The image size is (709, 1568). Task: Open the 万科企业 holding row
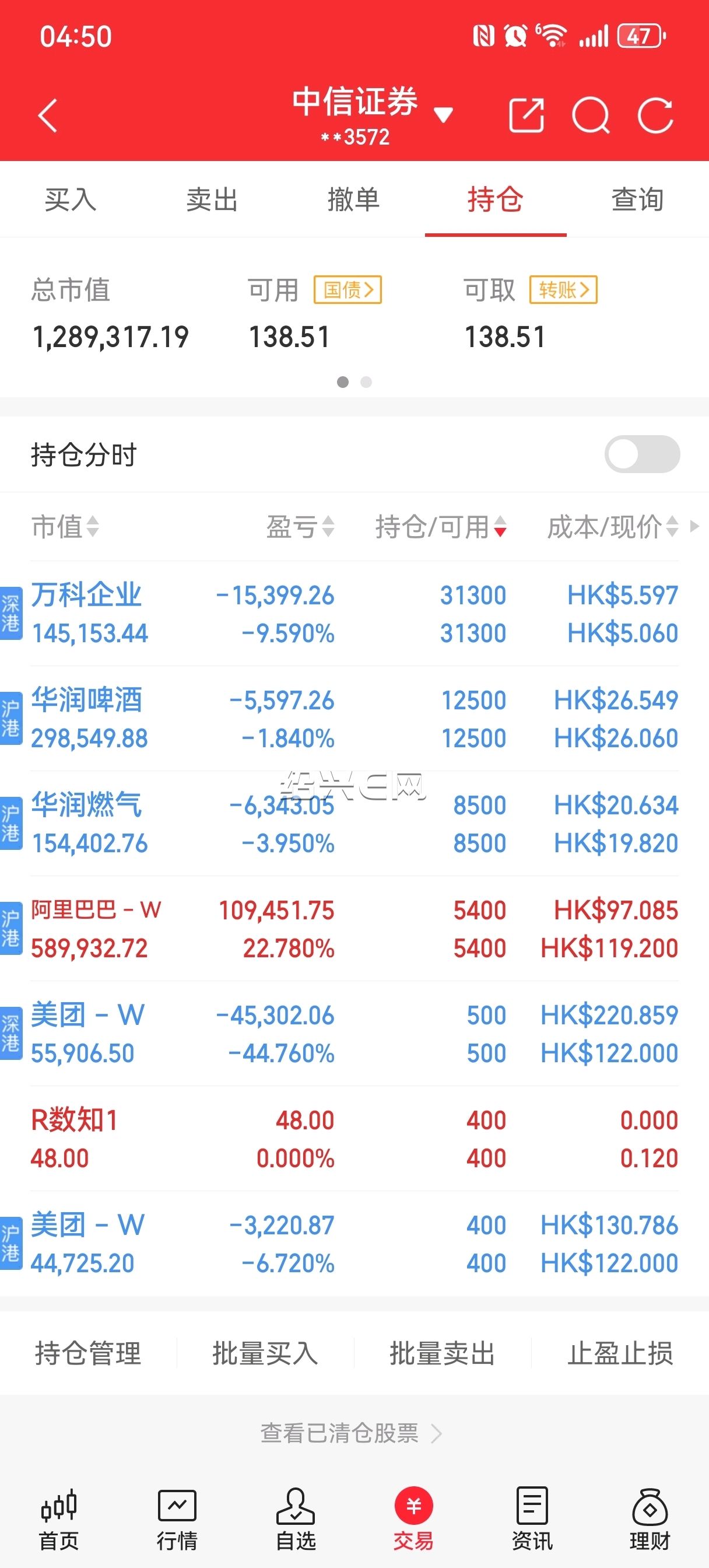pos(354,614)
